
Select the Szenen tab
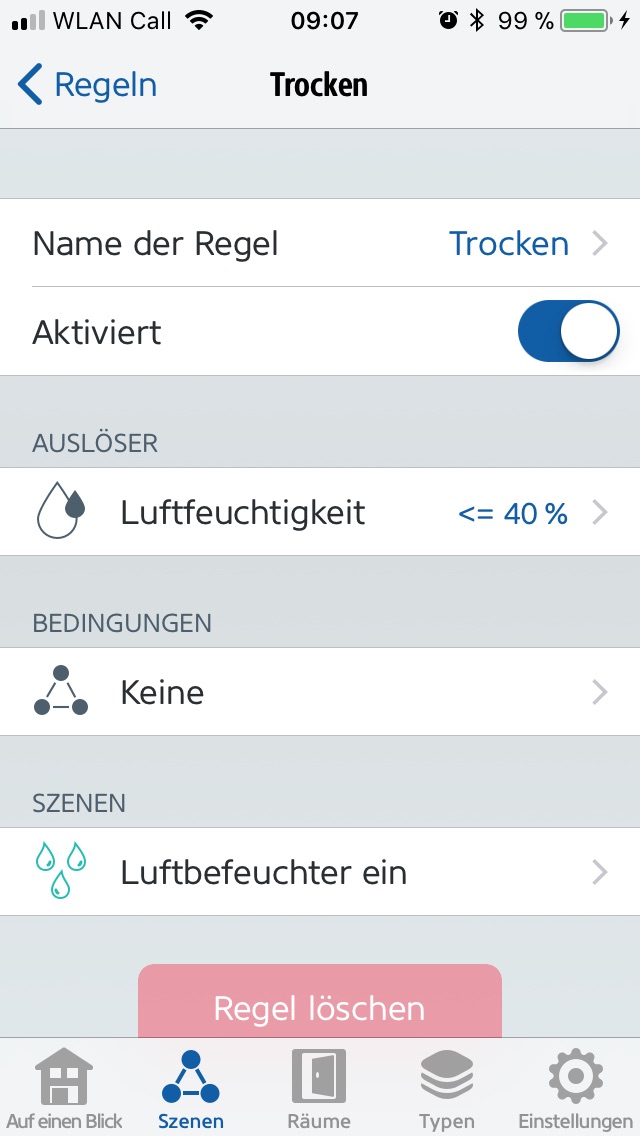pyautogui.click(x=191, y=1088)
